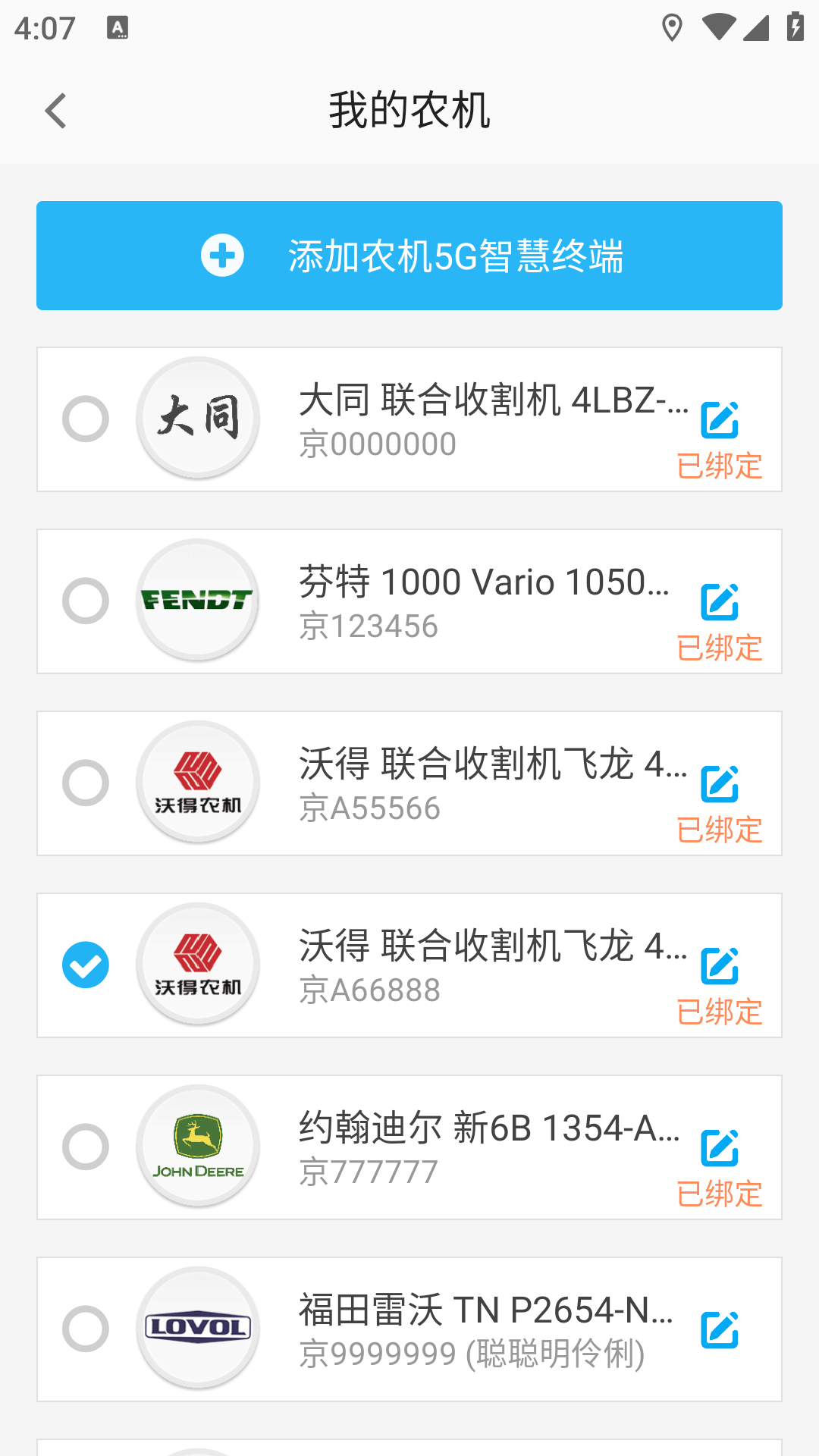Edit the 芬特 京123456 machine
819x1456 pixels.
(720, 602)
